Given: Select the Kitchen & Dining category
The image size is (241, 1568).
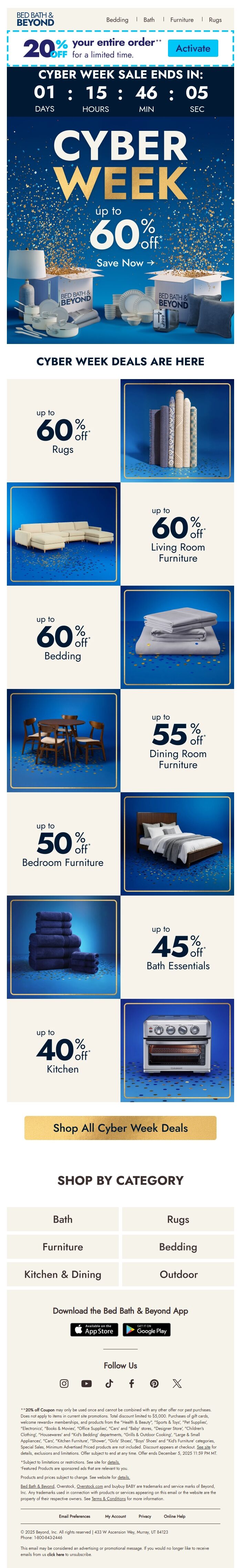Looking at the screenshot, I should (63, 1274).
